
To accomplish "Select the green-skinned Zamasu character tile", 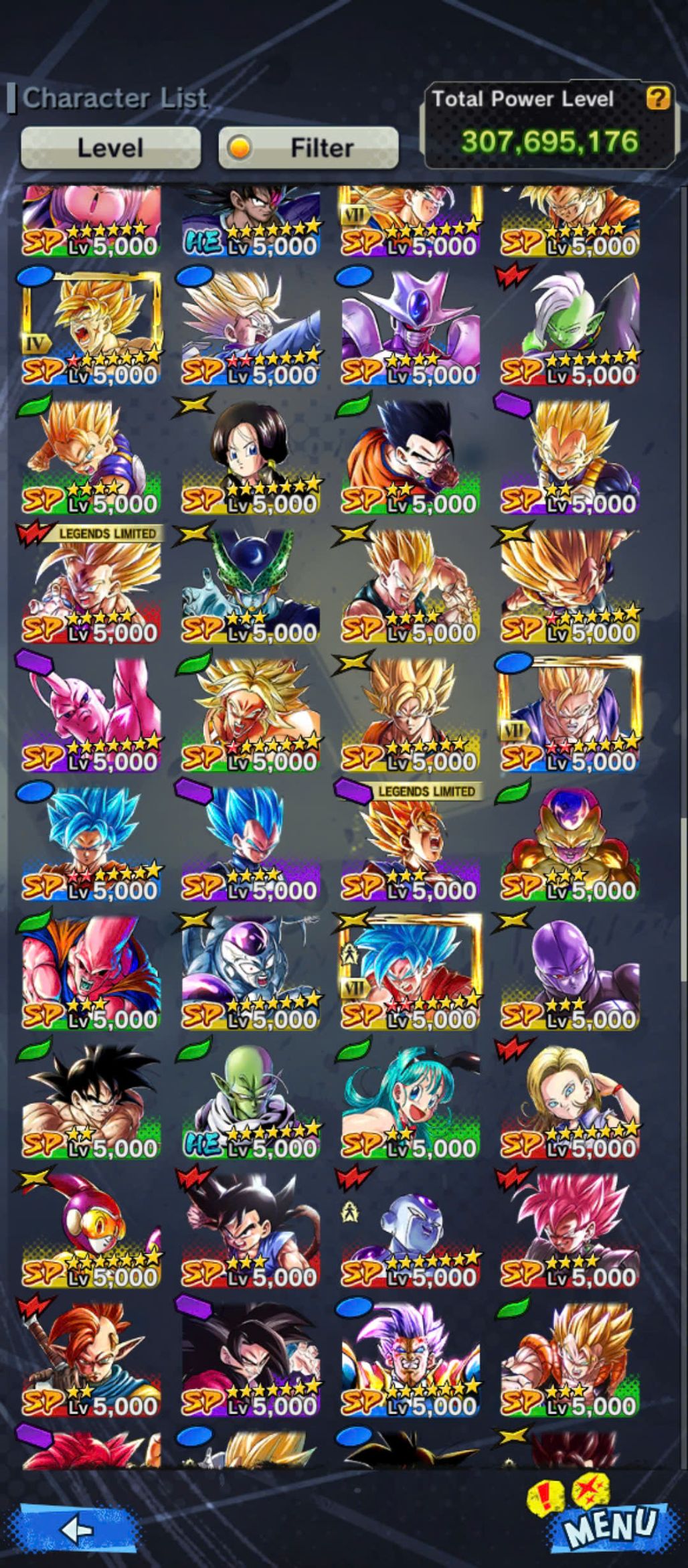I will 570,328.
